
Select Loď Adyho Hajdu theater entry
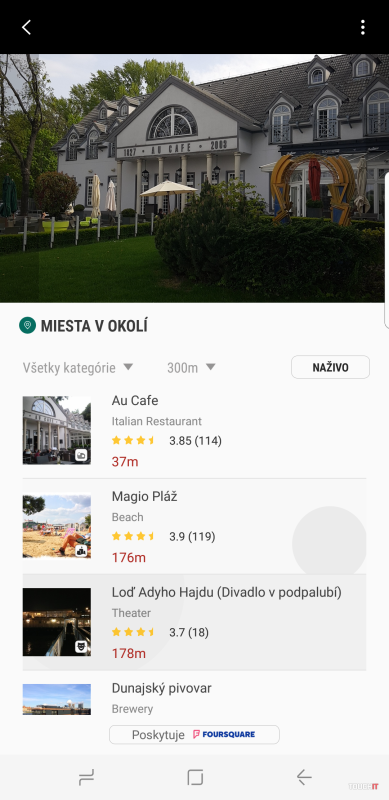click(x=194, y=622)
